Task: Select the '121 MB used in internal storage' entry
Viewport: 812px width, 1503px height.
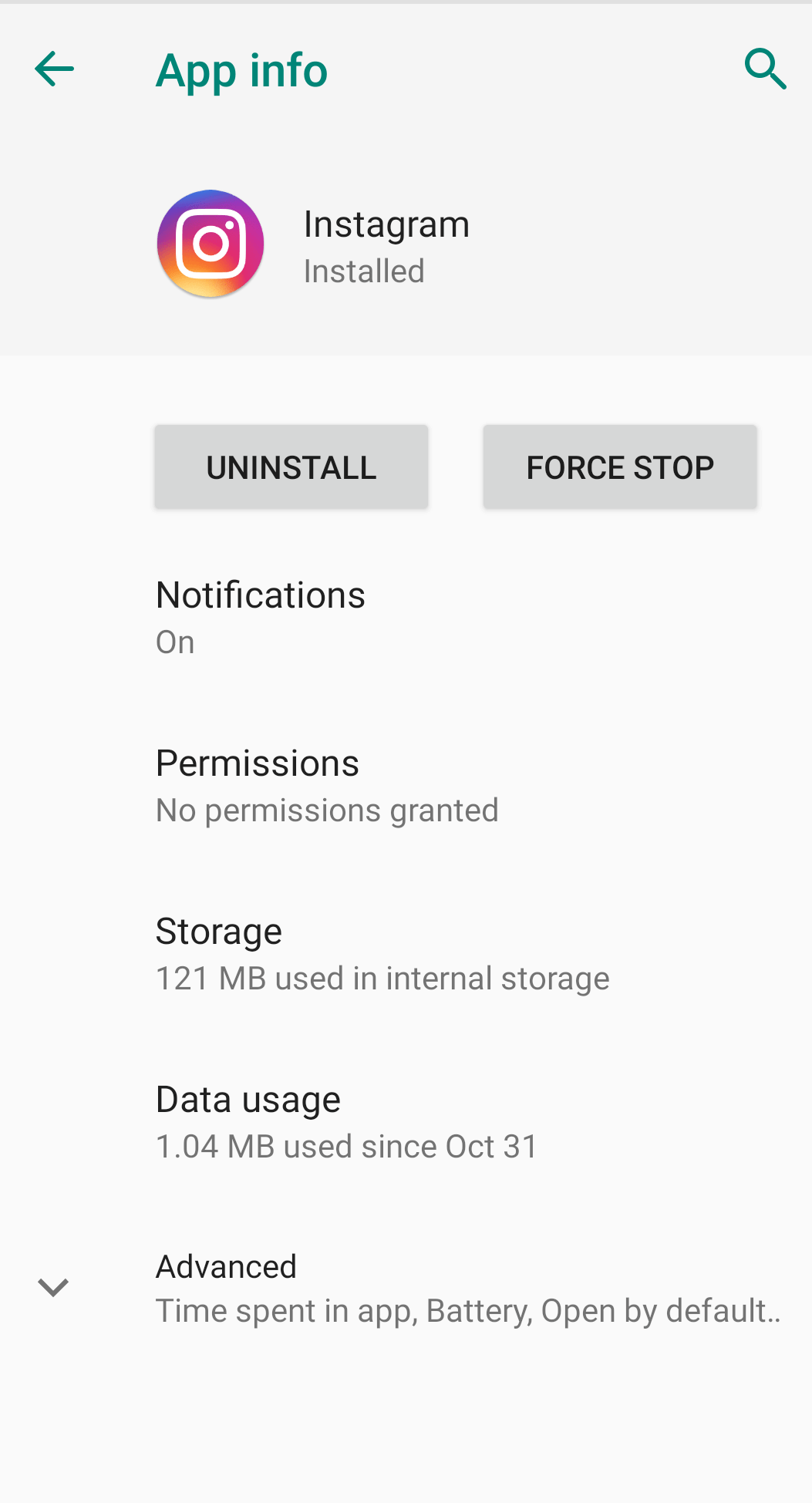Action: pos(382,978)
